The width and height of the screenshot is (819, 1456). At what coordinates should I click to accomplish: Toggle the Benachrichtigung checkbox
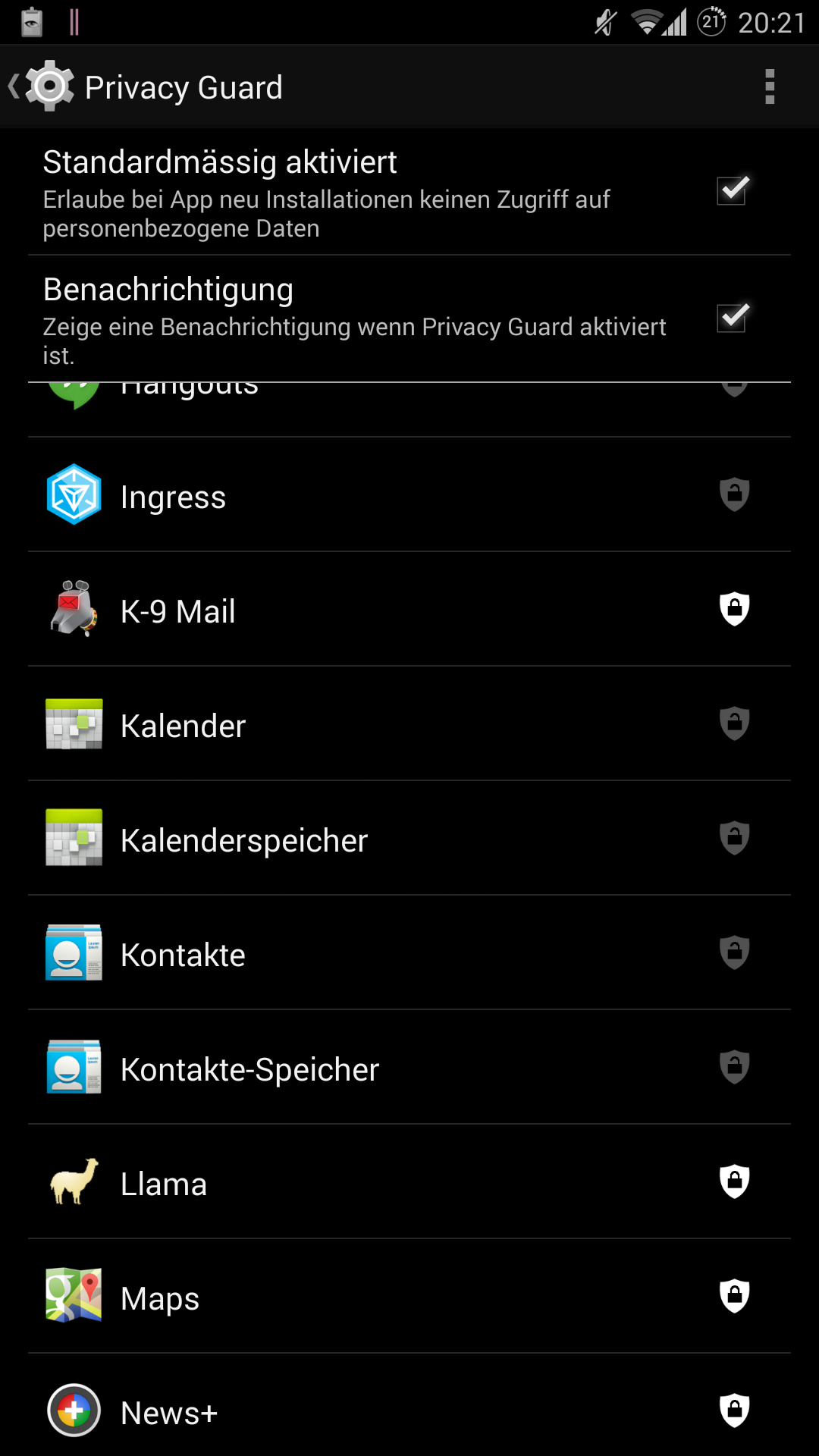[x=733, y=318]
